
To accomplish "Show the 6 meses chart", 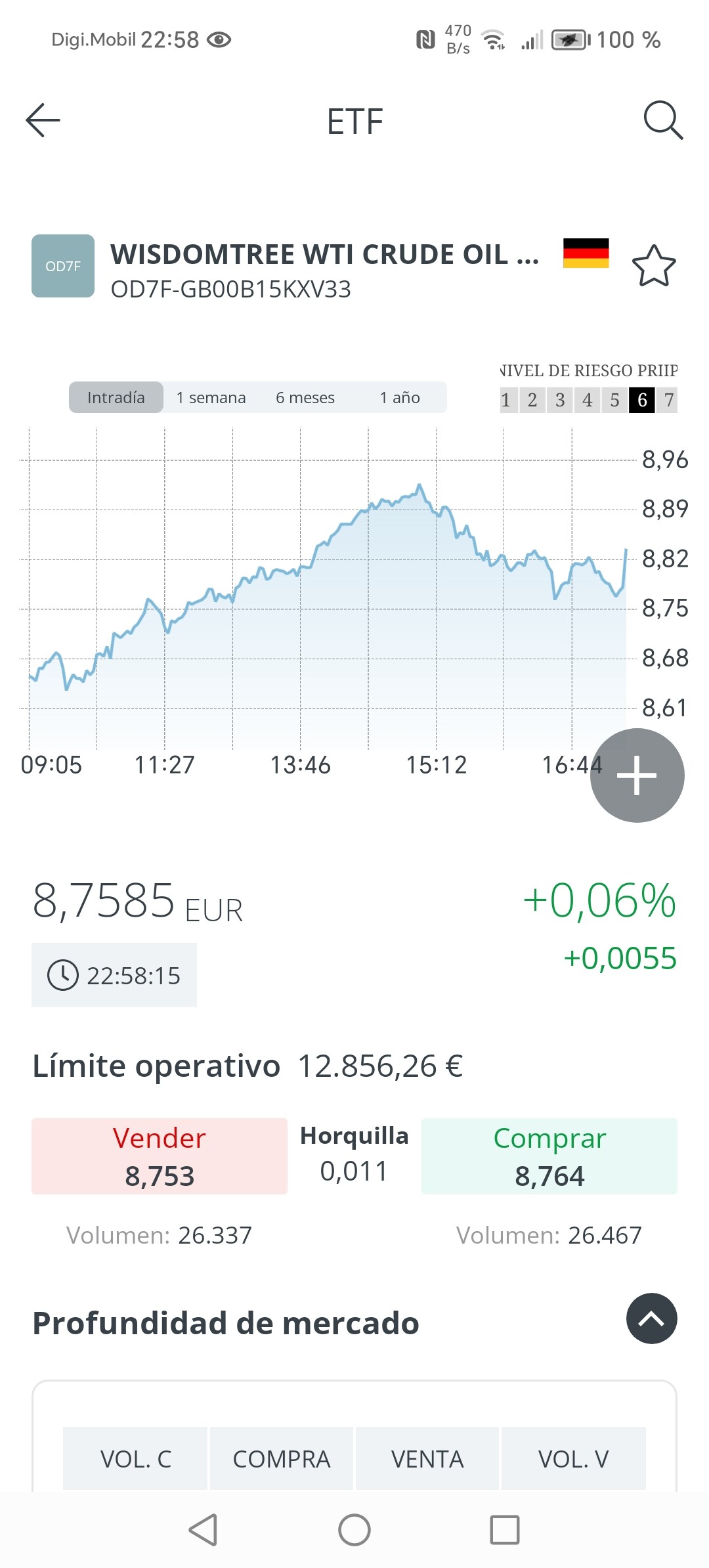I will (x=305, y=397).
